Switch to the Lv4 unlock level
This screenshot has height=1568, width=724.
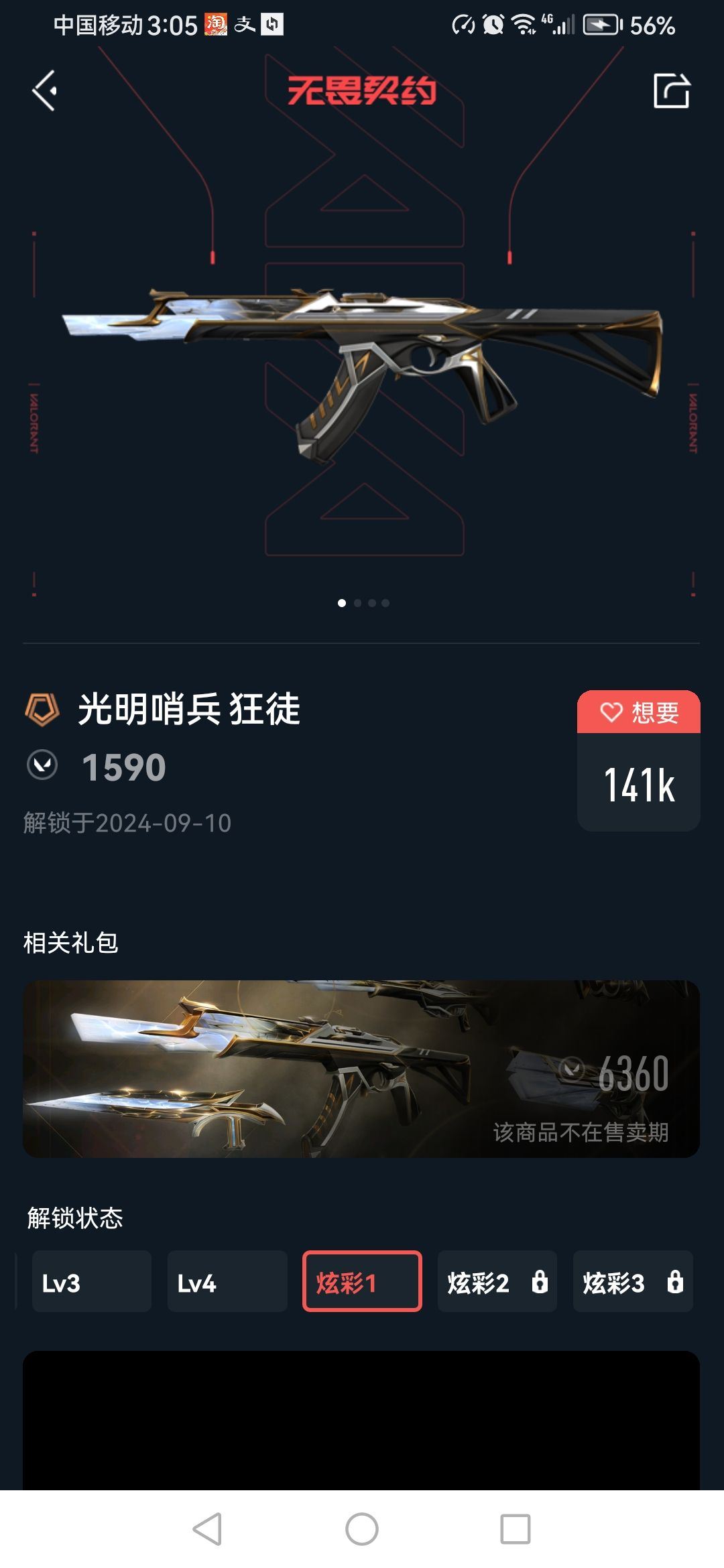(x=227, y=1281)
